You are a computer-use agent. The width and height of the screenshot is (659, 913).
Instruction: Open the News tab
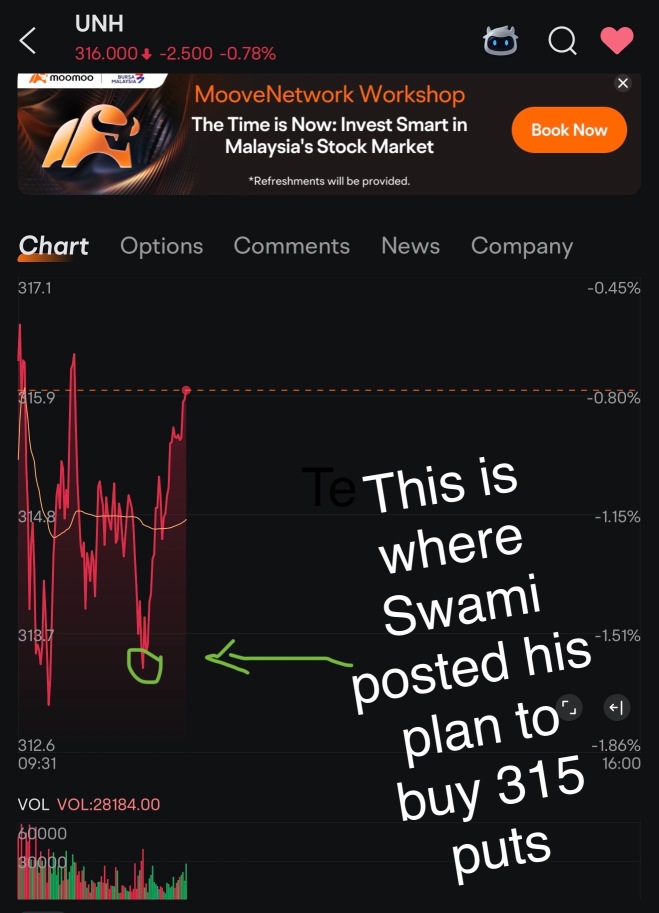(410, 246)
